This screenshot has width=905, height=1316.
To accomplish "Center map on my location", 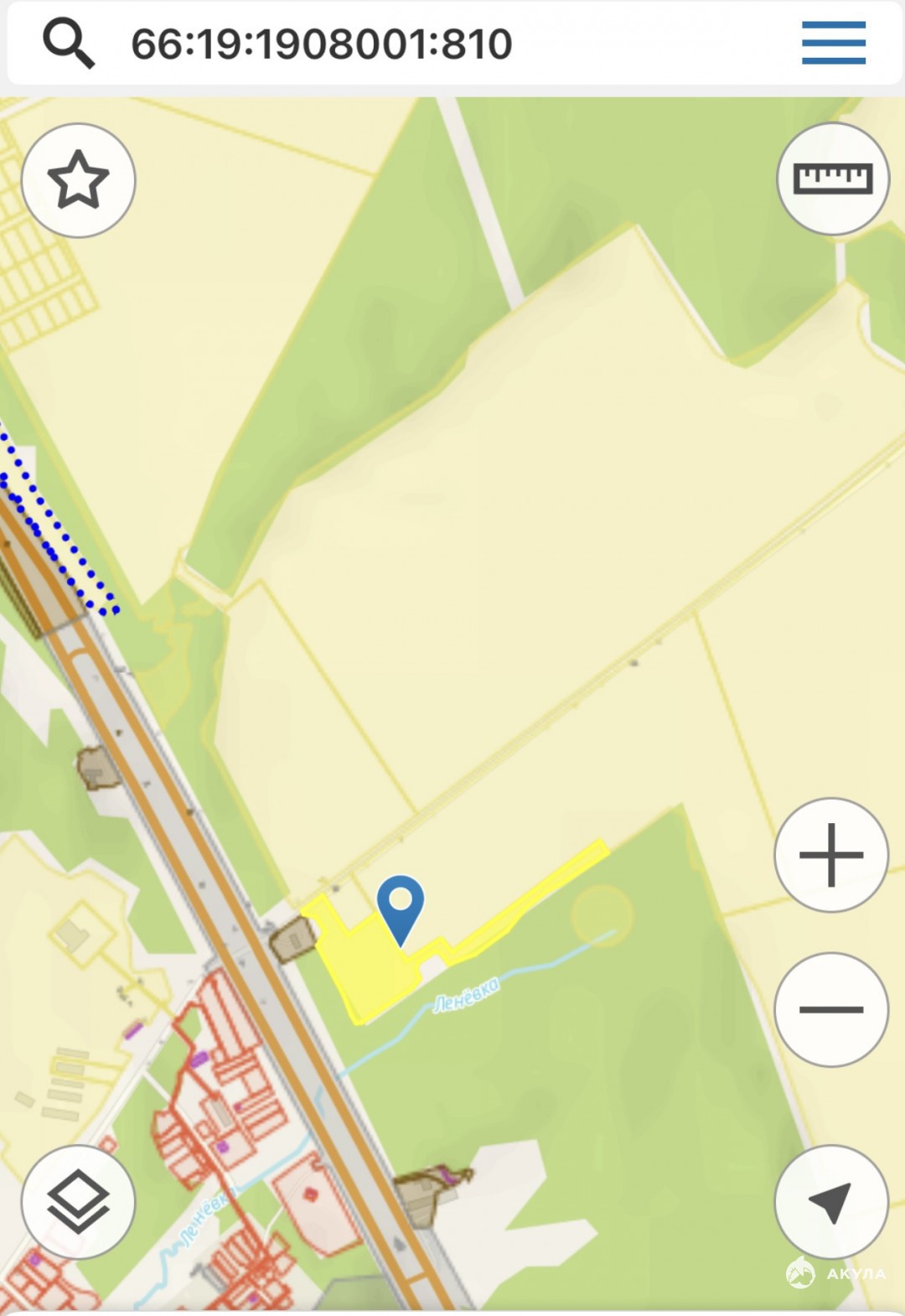I will [x=830, y=1202].
